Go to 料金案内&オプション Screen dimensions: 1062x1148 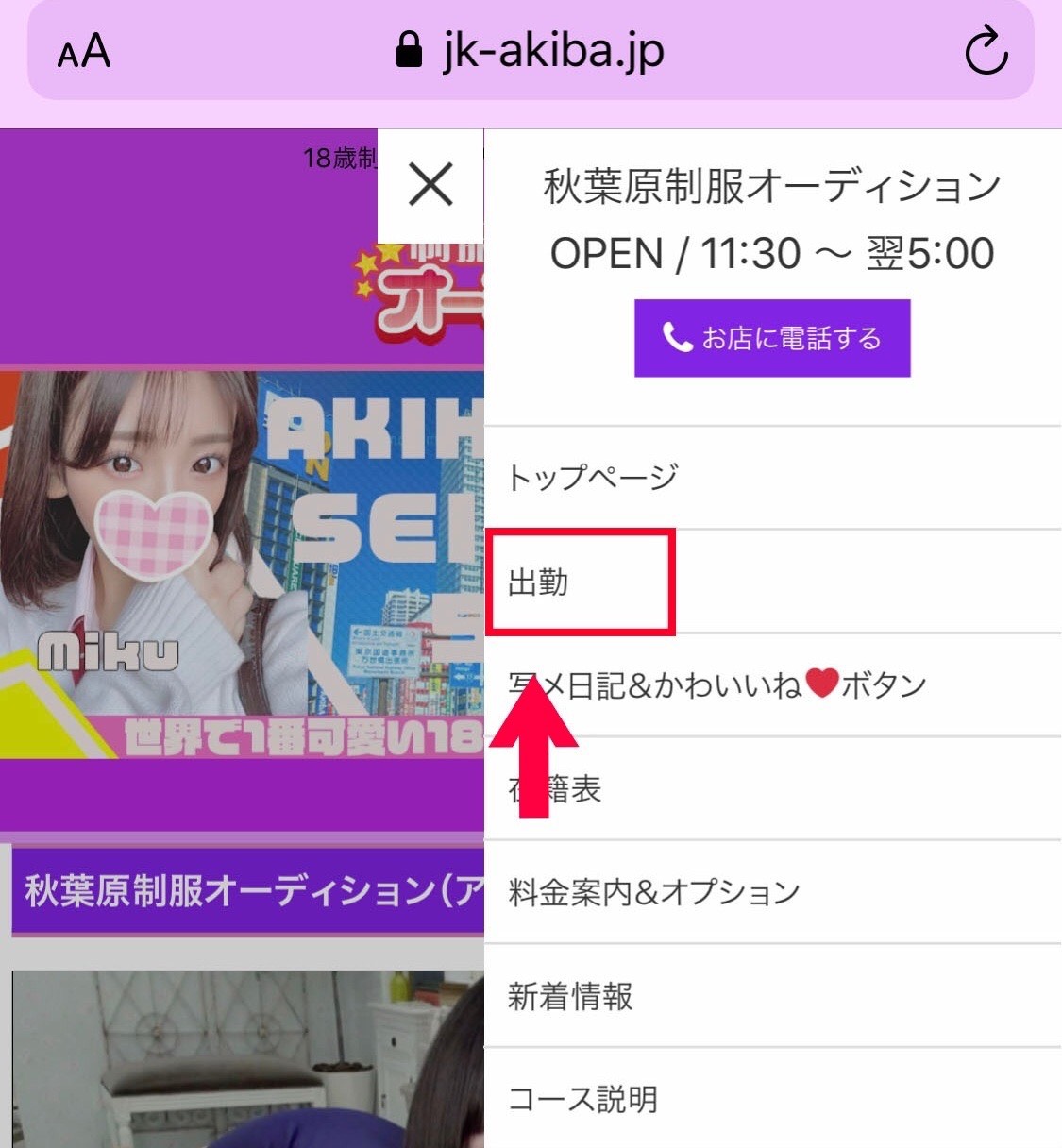click(654, 892)
